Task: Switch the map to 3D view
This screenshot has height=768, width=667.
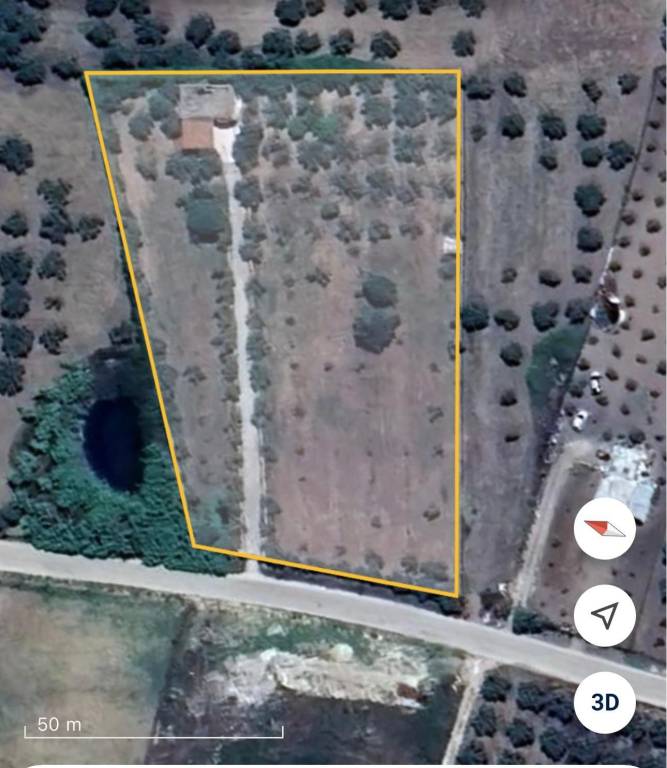Action: pyautogui.click(x=604, y=701)
